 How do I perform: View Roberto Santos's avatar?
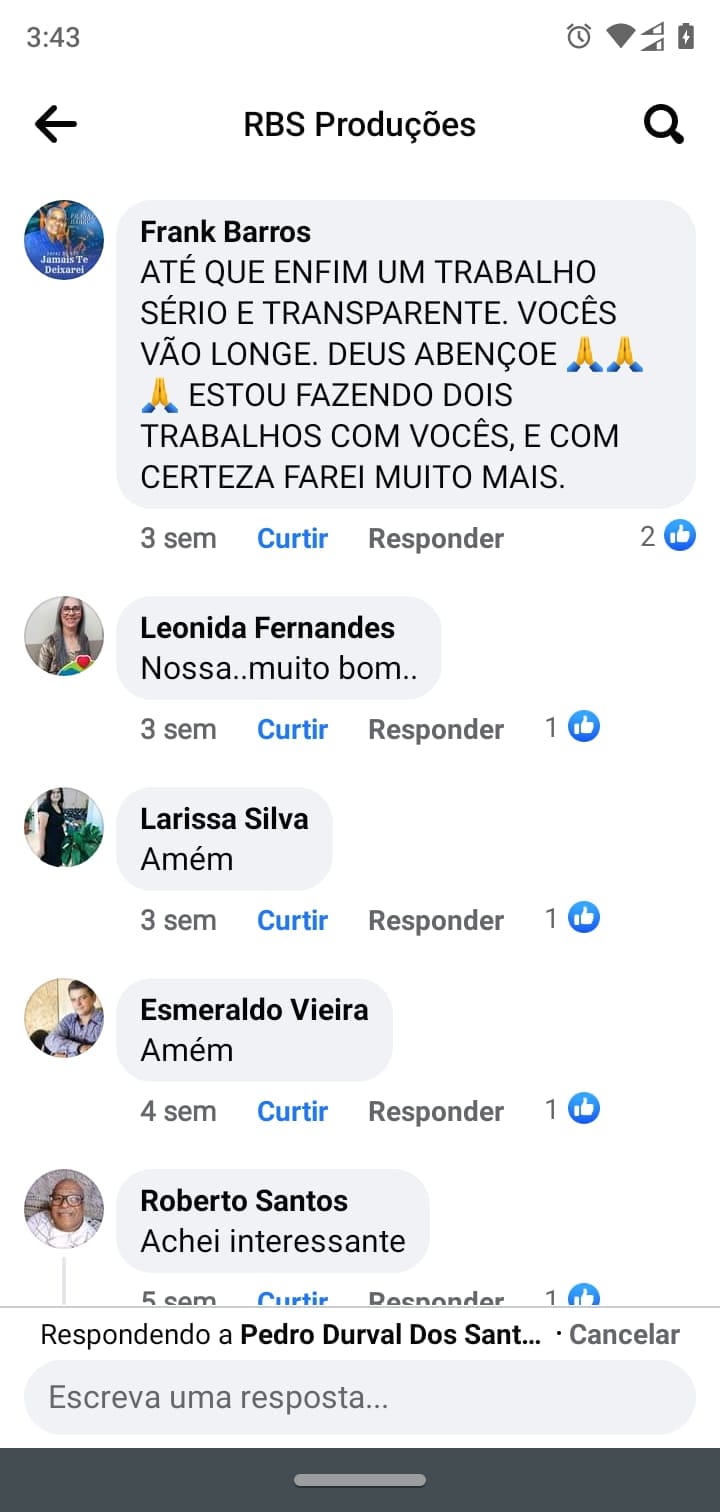coord(64,1209)
